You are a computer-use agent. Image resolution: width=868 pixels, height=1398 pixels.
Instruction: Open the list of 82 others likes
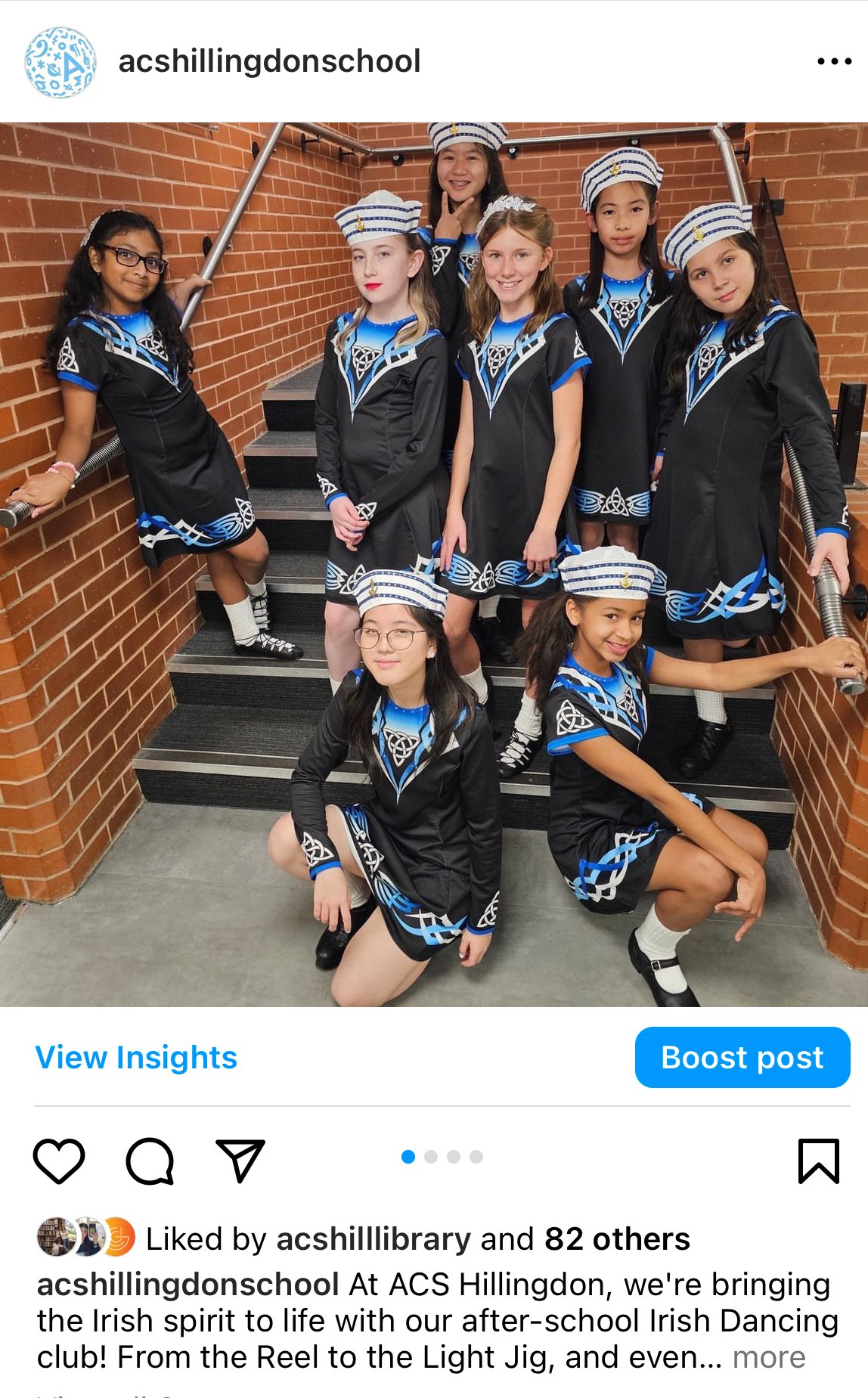[x=617, y=1239]
